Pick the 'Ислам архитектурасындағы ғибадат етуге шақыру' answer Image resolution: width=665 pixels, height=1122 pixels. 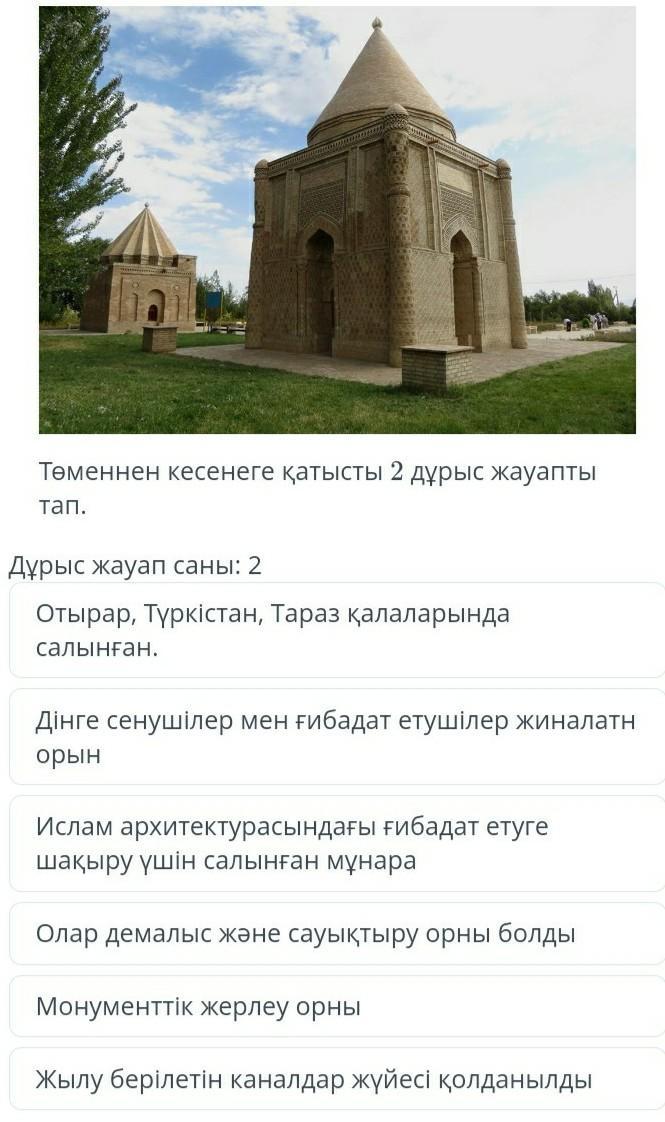coord(336,843)
